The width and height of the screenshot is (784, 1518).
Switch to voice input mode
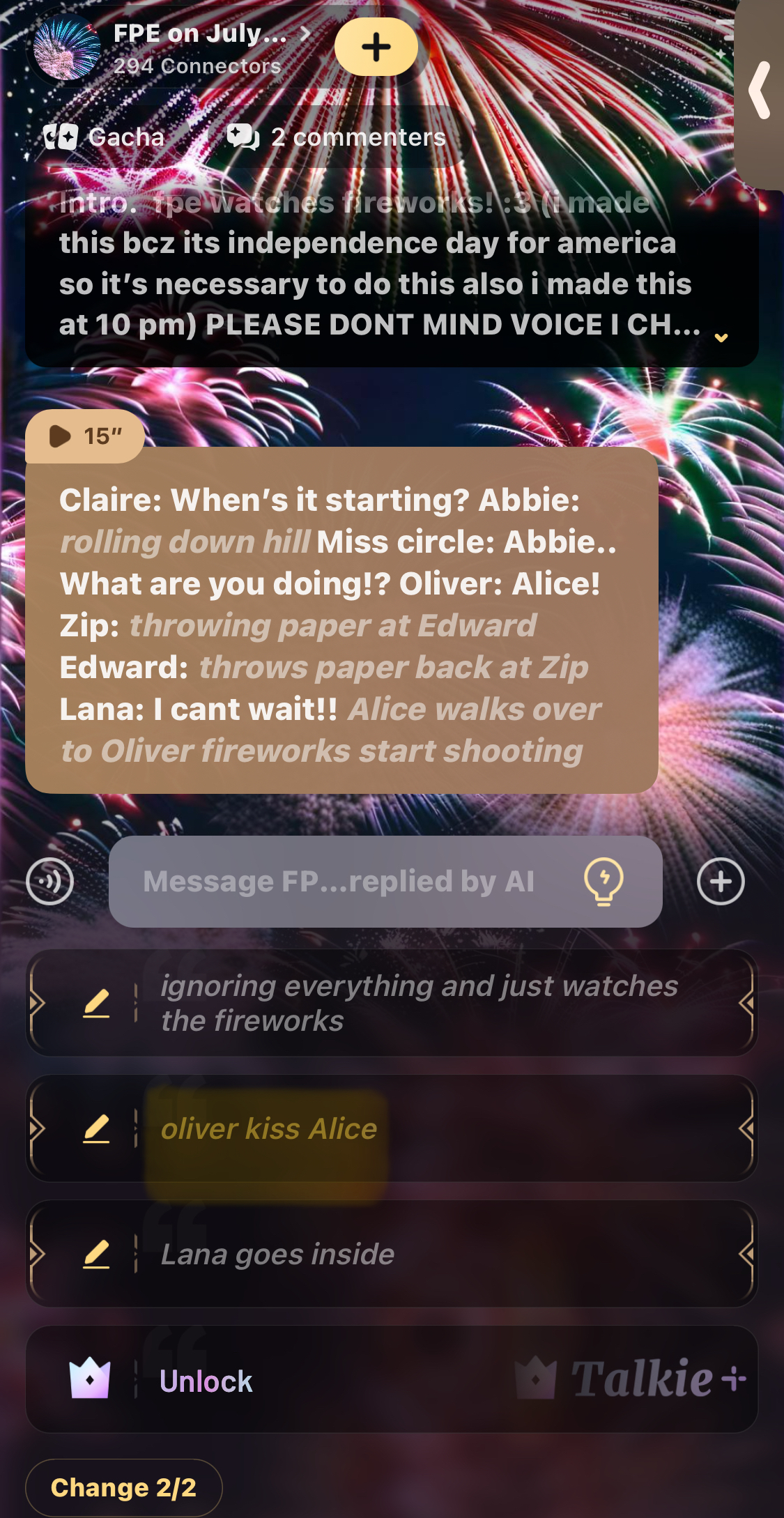pos(49,882)
